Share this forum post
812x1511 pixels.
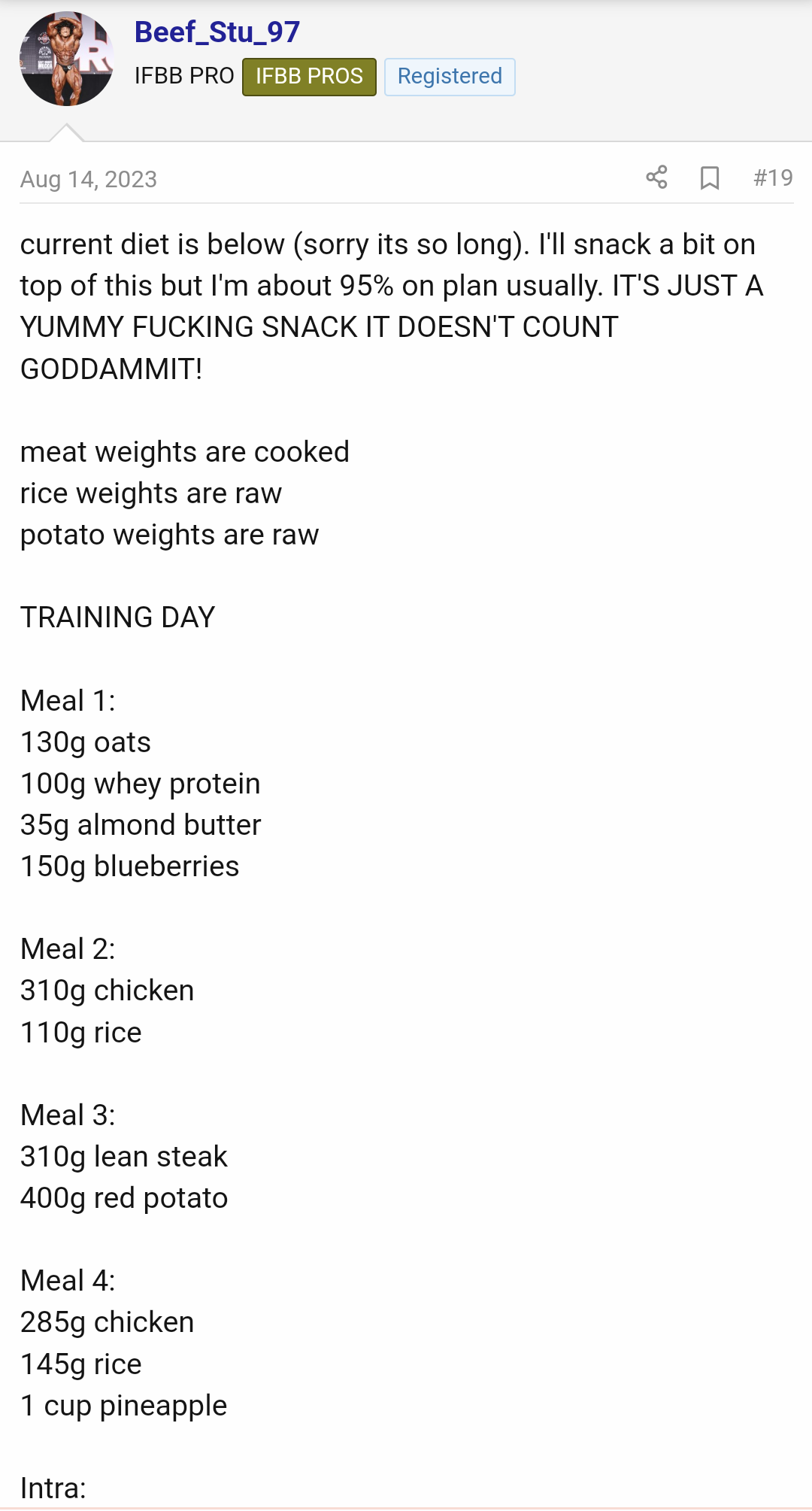(x=656, y=177)
